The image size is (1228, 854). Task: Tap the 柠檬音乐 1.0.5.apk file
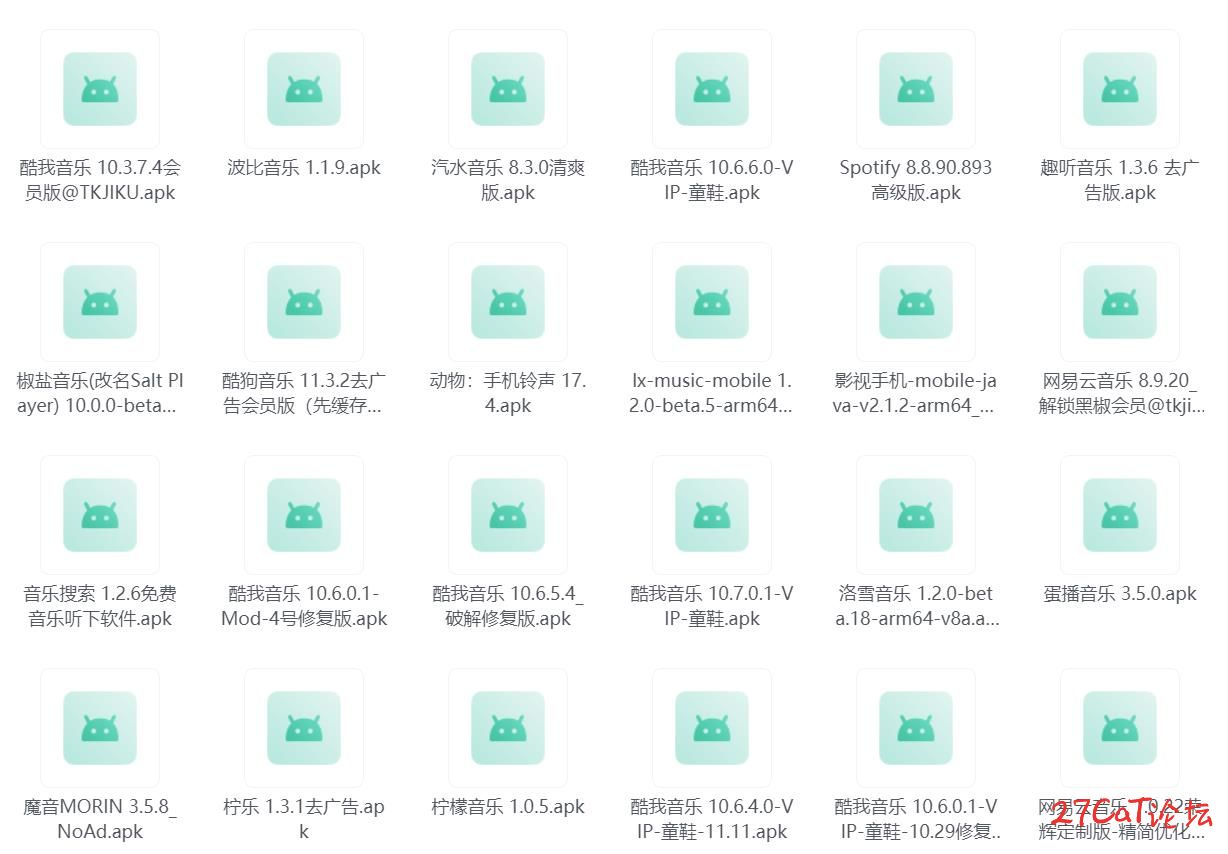pos(508,728)
